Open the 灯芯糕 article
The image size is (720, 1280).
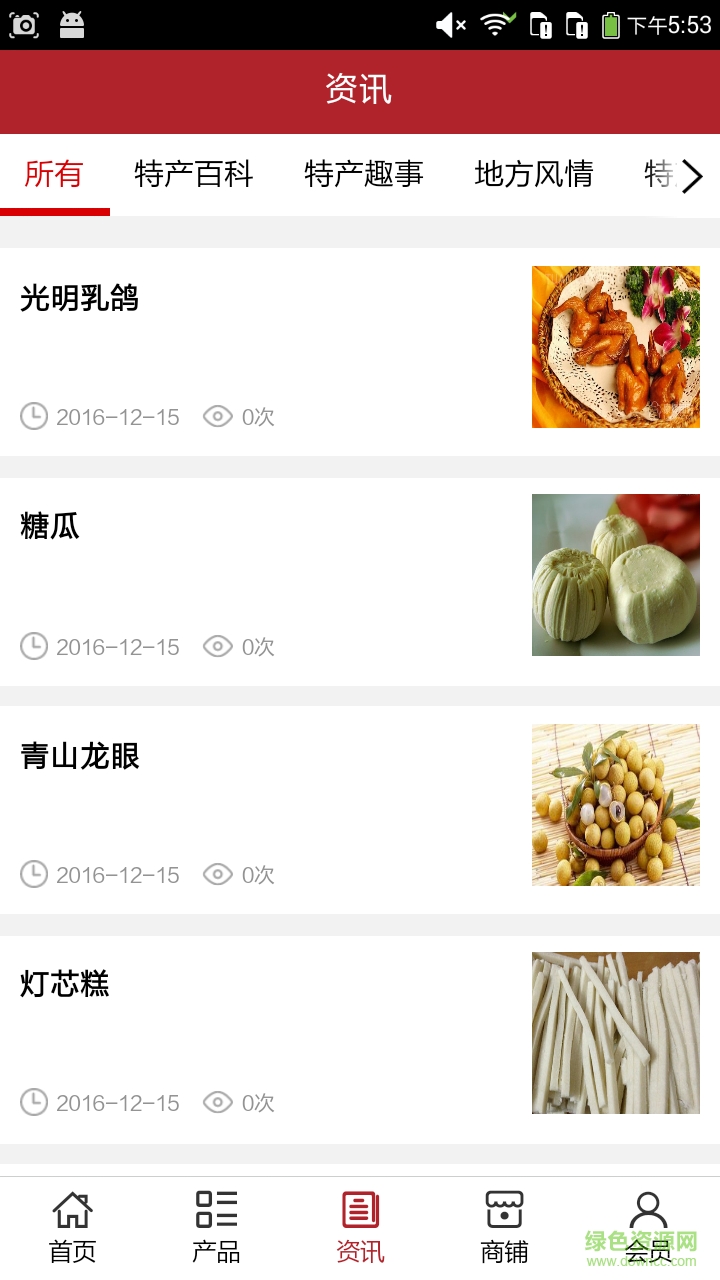coord(63,984)
